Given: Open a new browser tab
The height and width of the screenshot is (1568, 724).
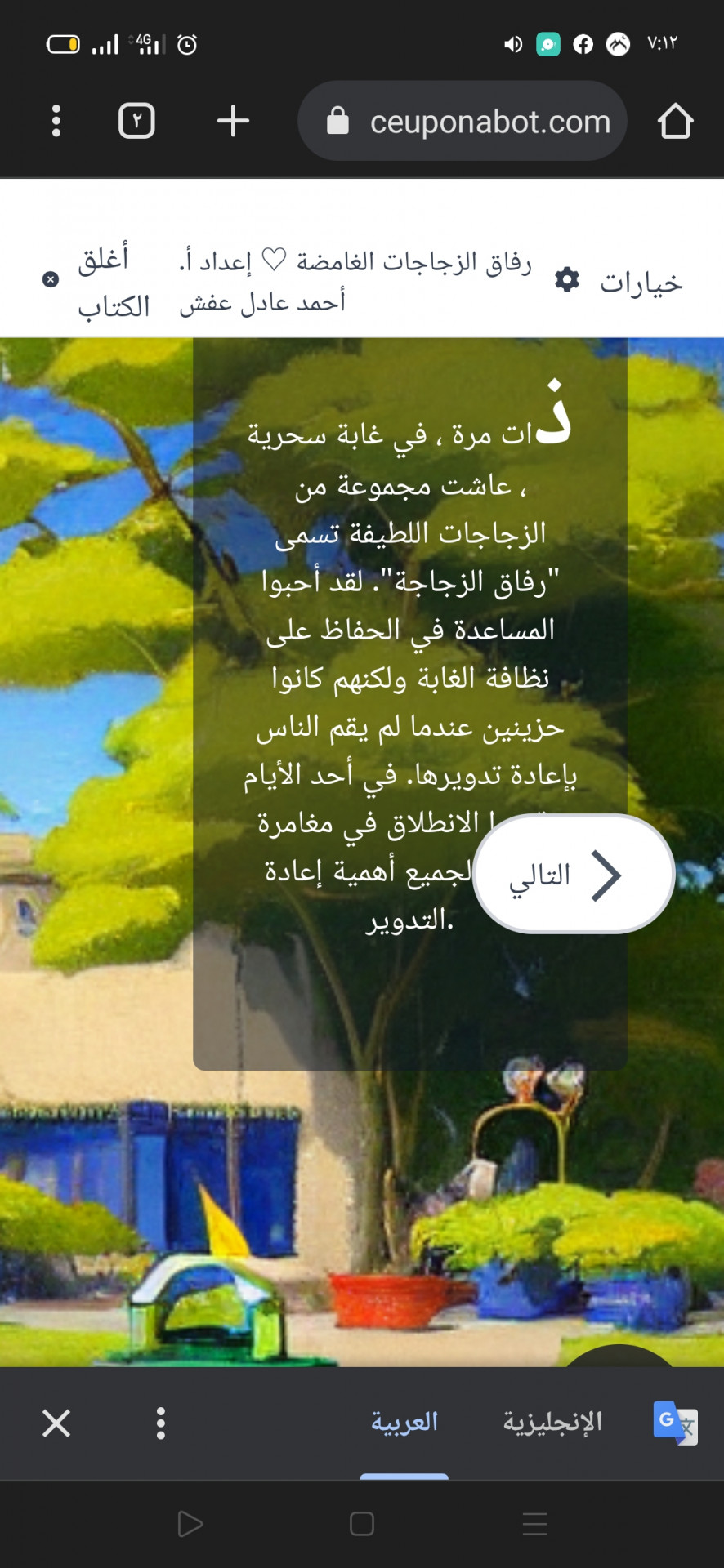Looking at the screenshot, I should [x=233, y=121].
